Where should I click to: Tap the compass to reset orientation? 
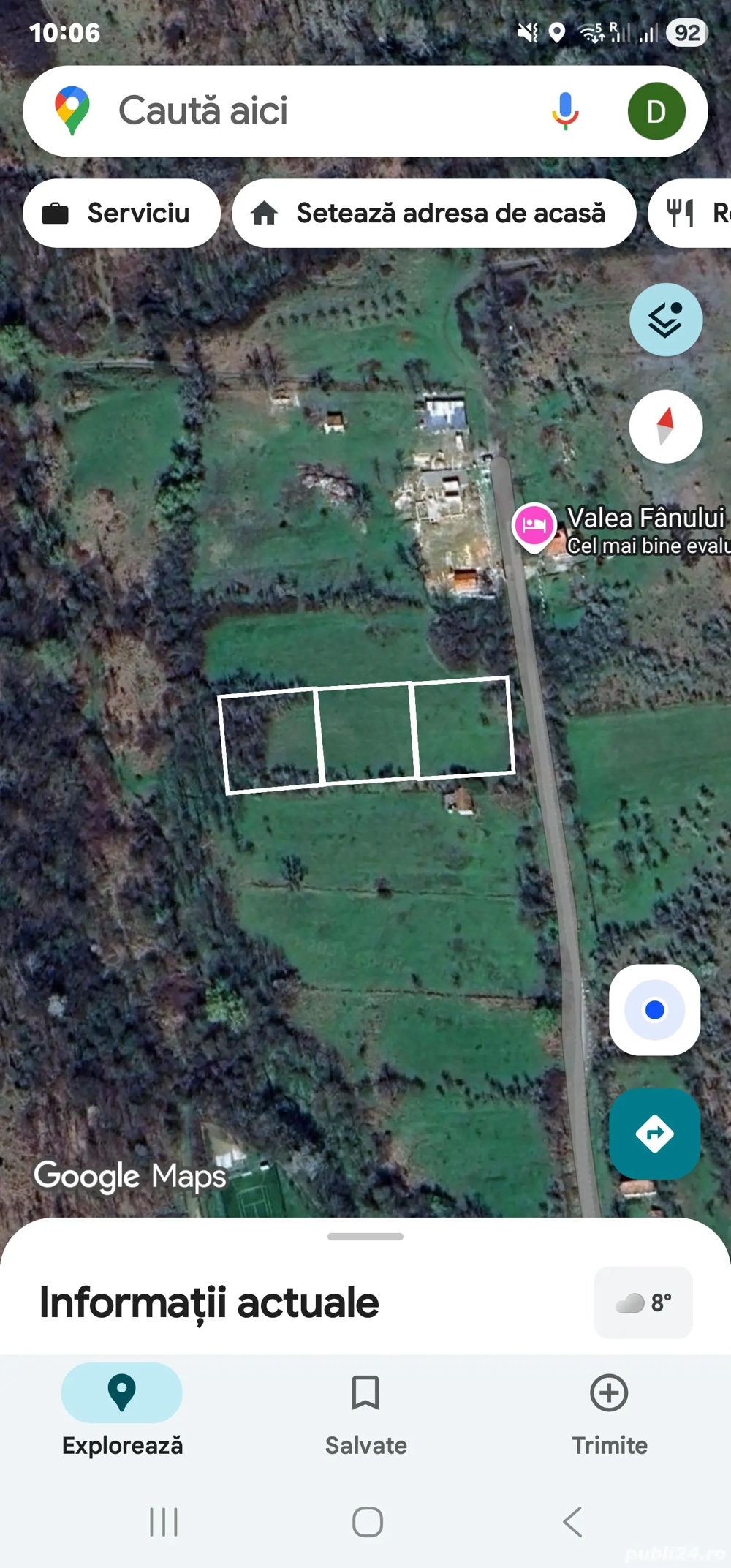(665, 426)
